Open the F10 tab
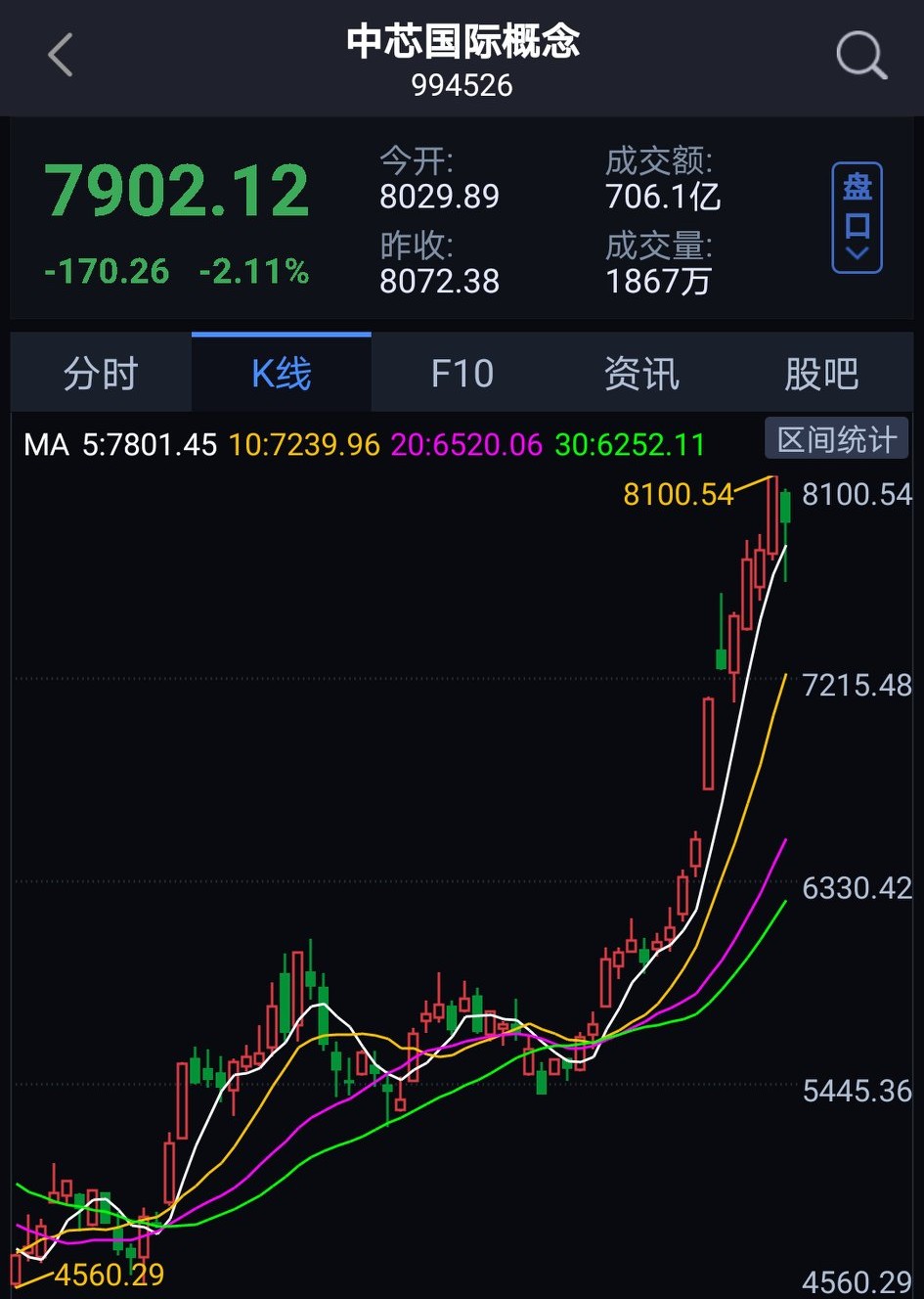924x1299 pixels. click(462, 373)
